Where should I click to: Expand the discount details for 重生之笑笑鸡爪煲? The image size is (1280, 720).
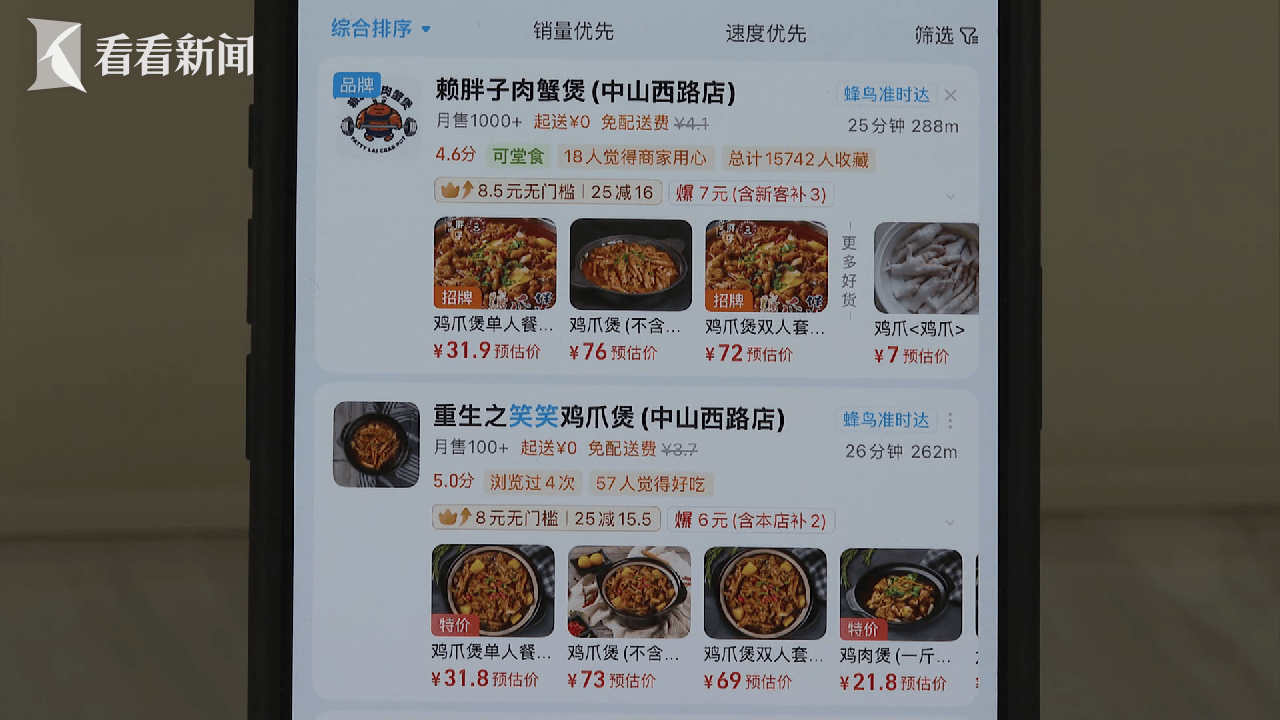pos(950,522)
